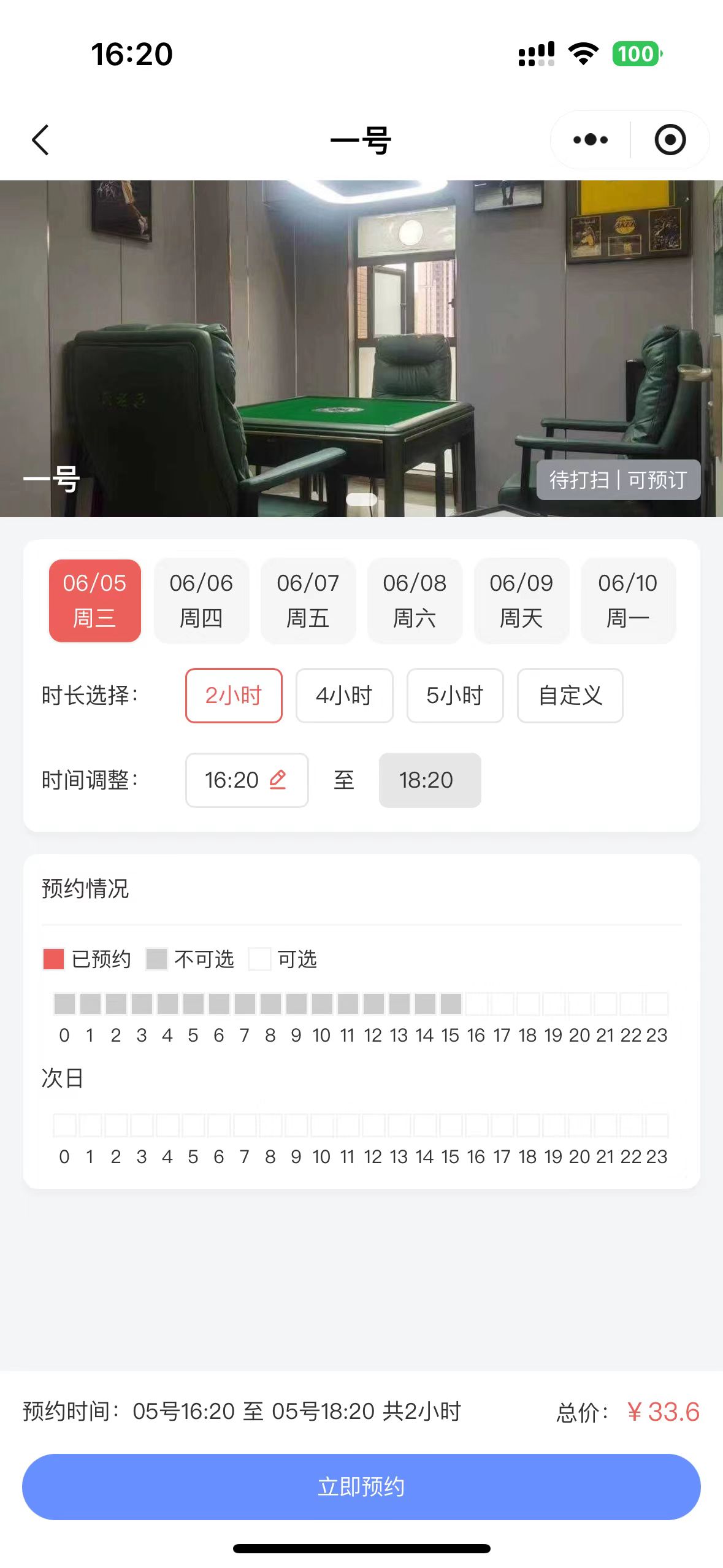The image size is (723, 1568).
Task: Close the mini program via circle icon
Action: [670, 140]
